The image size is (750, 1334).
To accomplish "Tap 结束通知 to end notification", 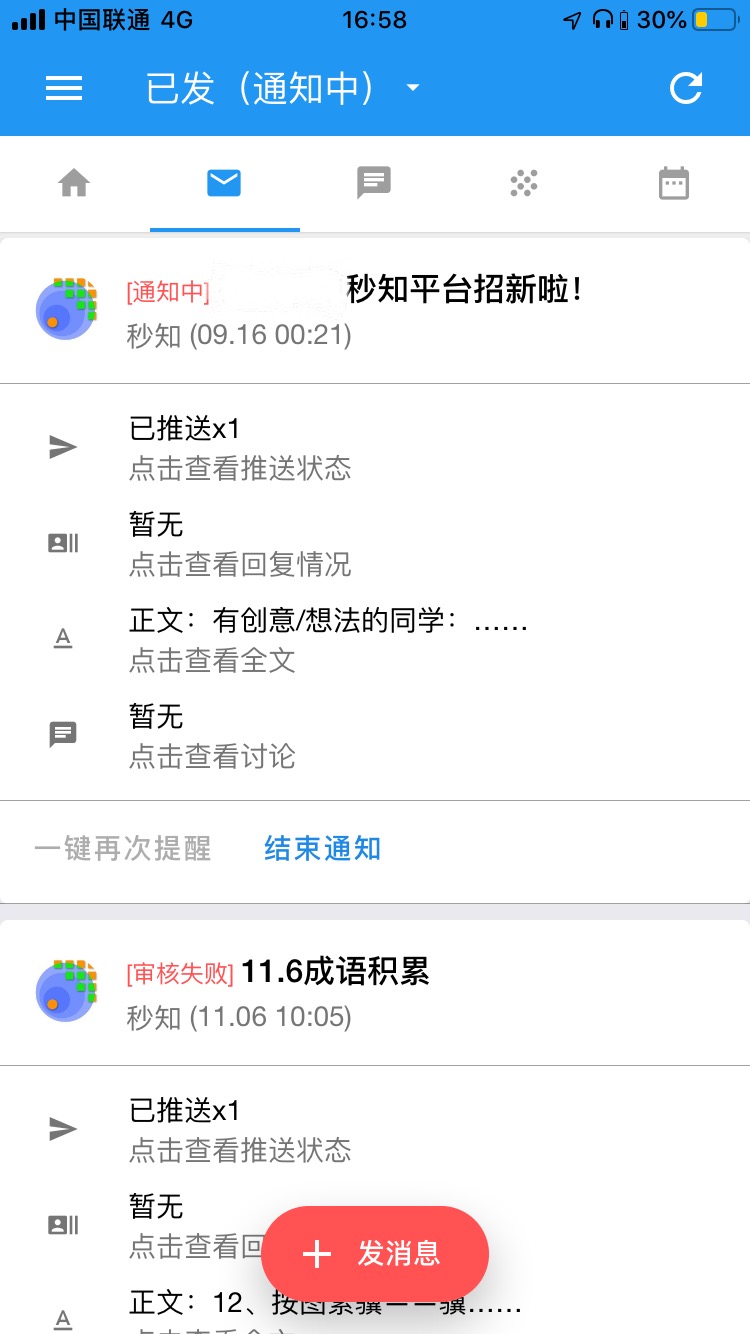I will pyautogui.click(x=322, y=849).
